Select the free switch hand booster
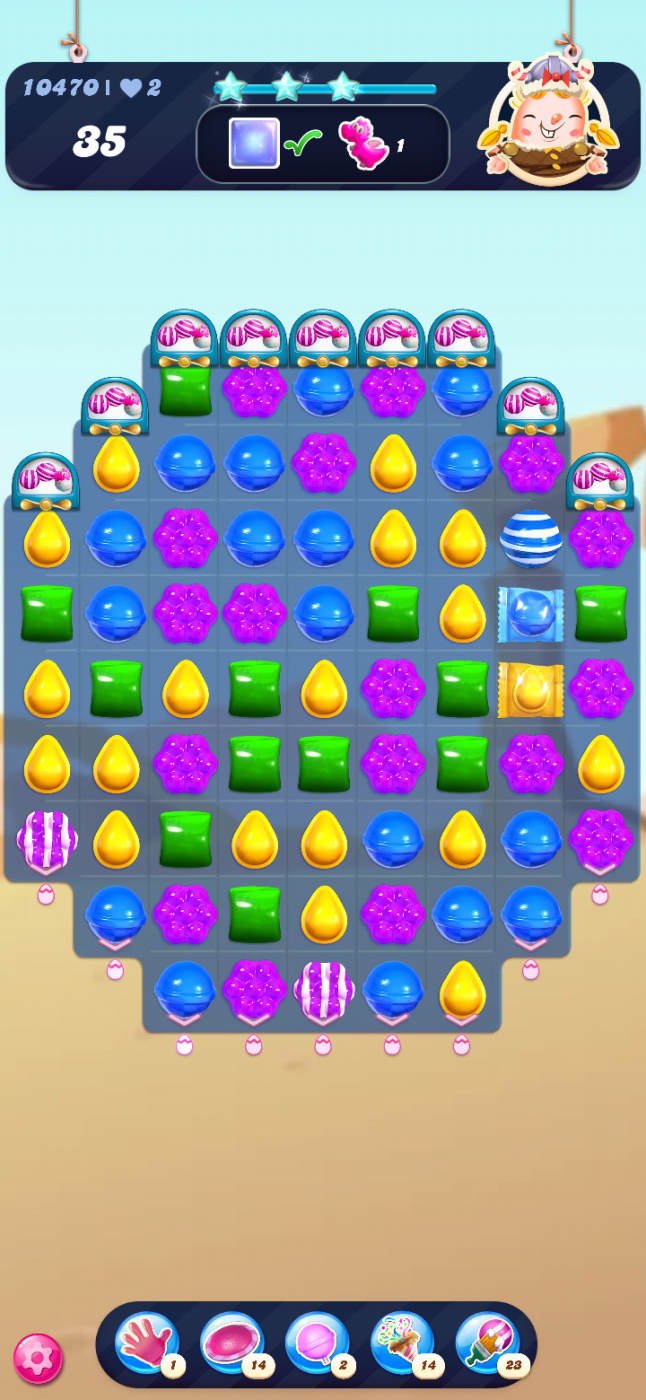Screen dimensions: 646x1400 [x=147, y=1343]
